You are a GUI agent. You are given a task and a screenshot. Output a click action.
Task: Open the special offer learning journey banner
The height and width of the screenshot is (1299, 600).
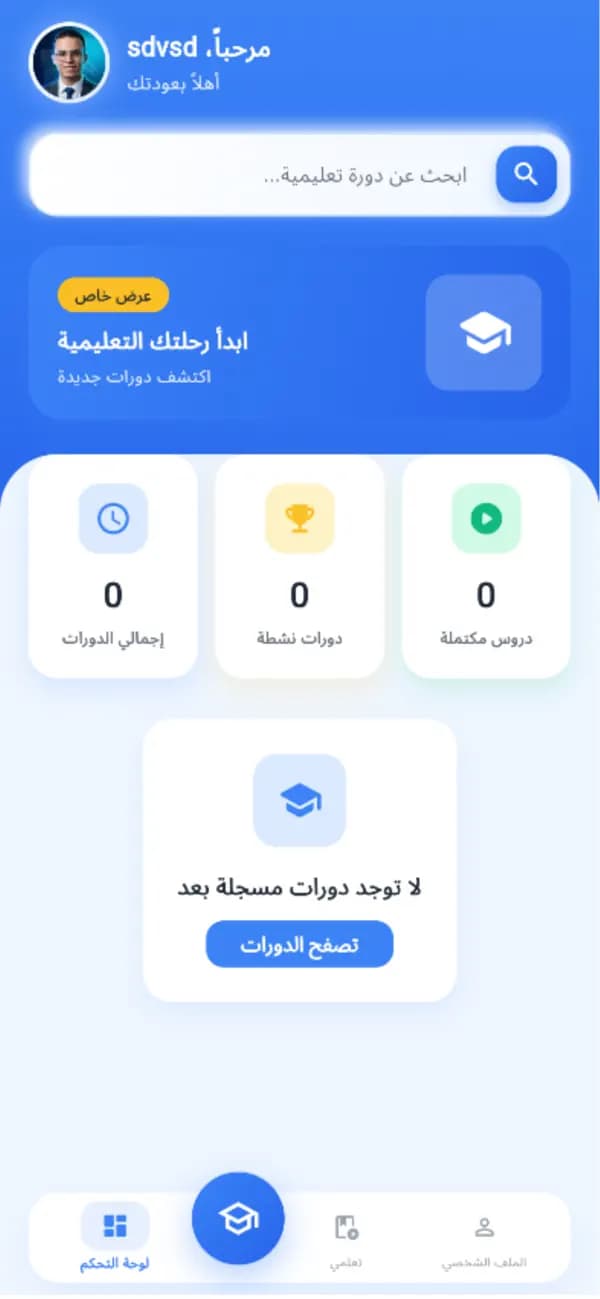tap(300, 332)
